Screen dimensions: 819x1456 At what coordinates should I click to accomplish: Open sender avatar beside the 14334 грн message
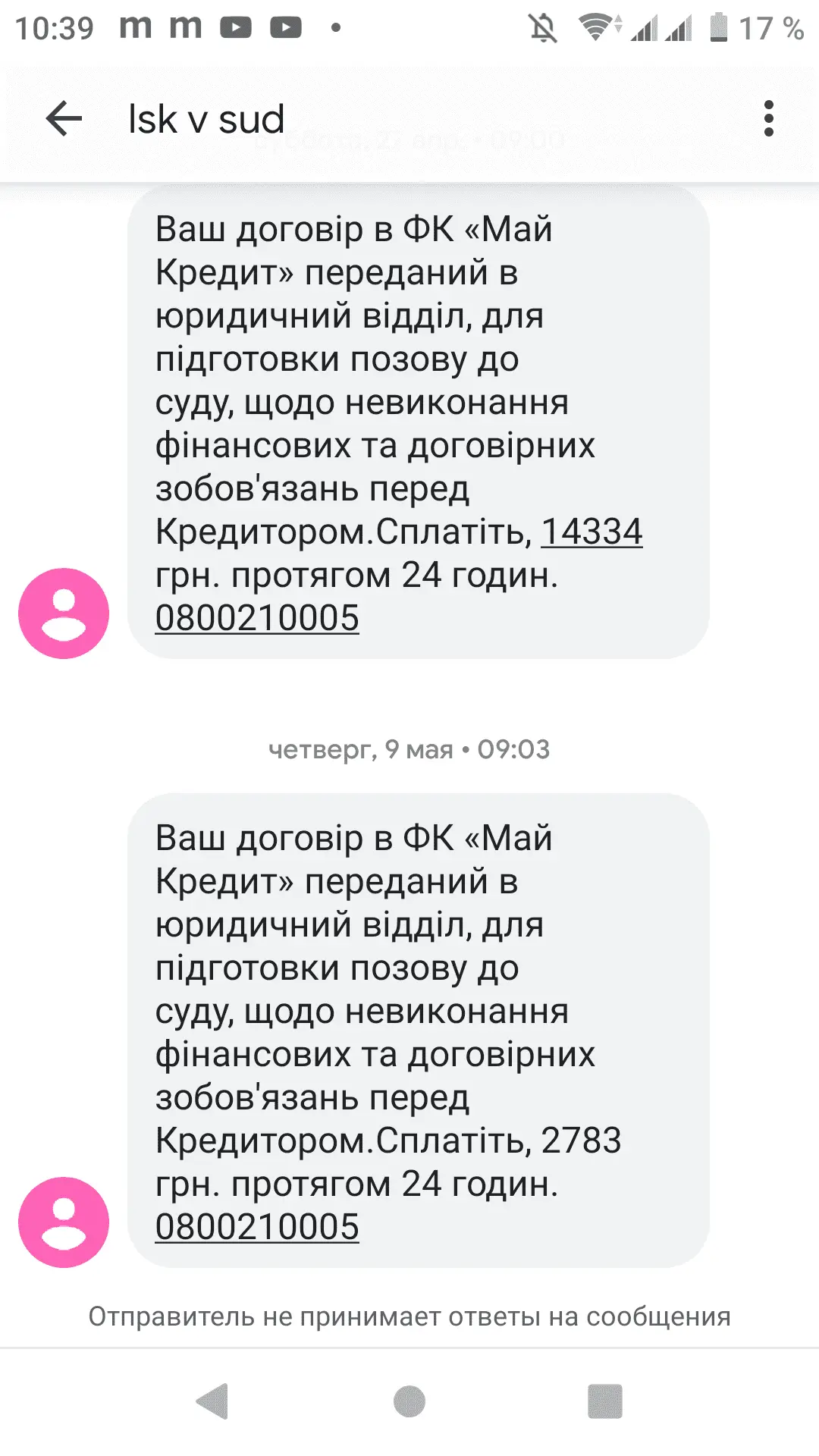pos(64,613)
